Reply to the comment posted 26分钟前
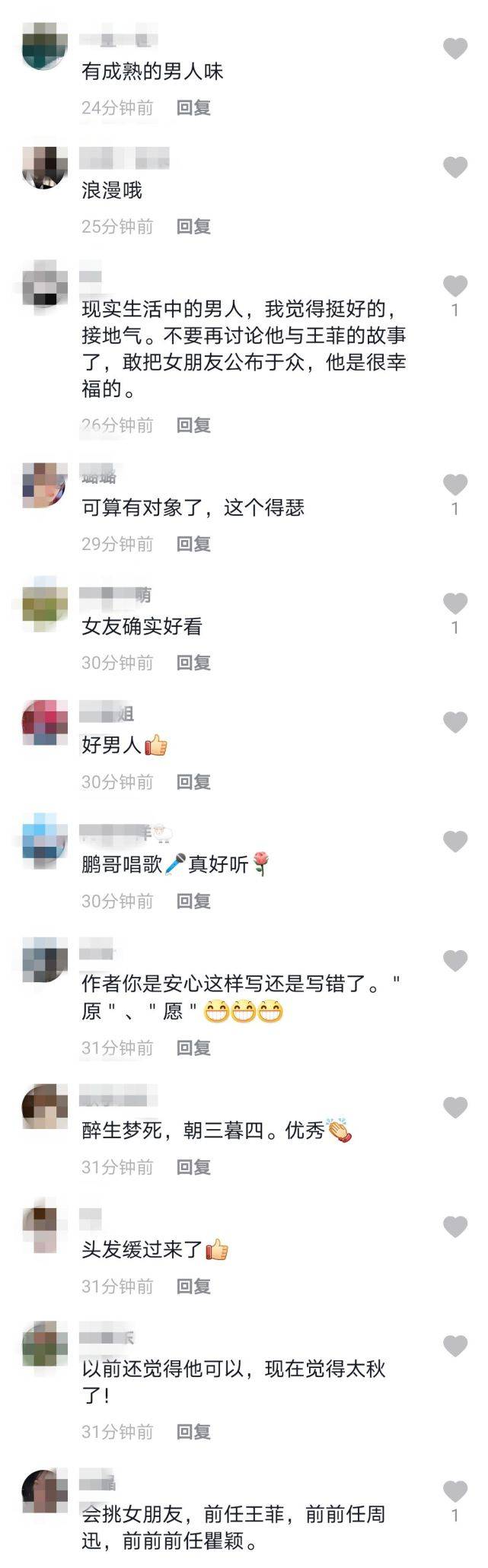488x1568 pixels. pos(193,425)
